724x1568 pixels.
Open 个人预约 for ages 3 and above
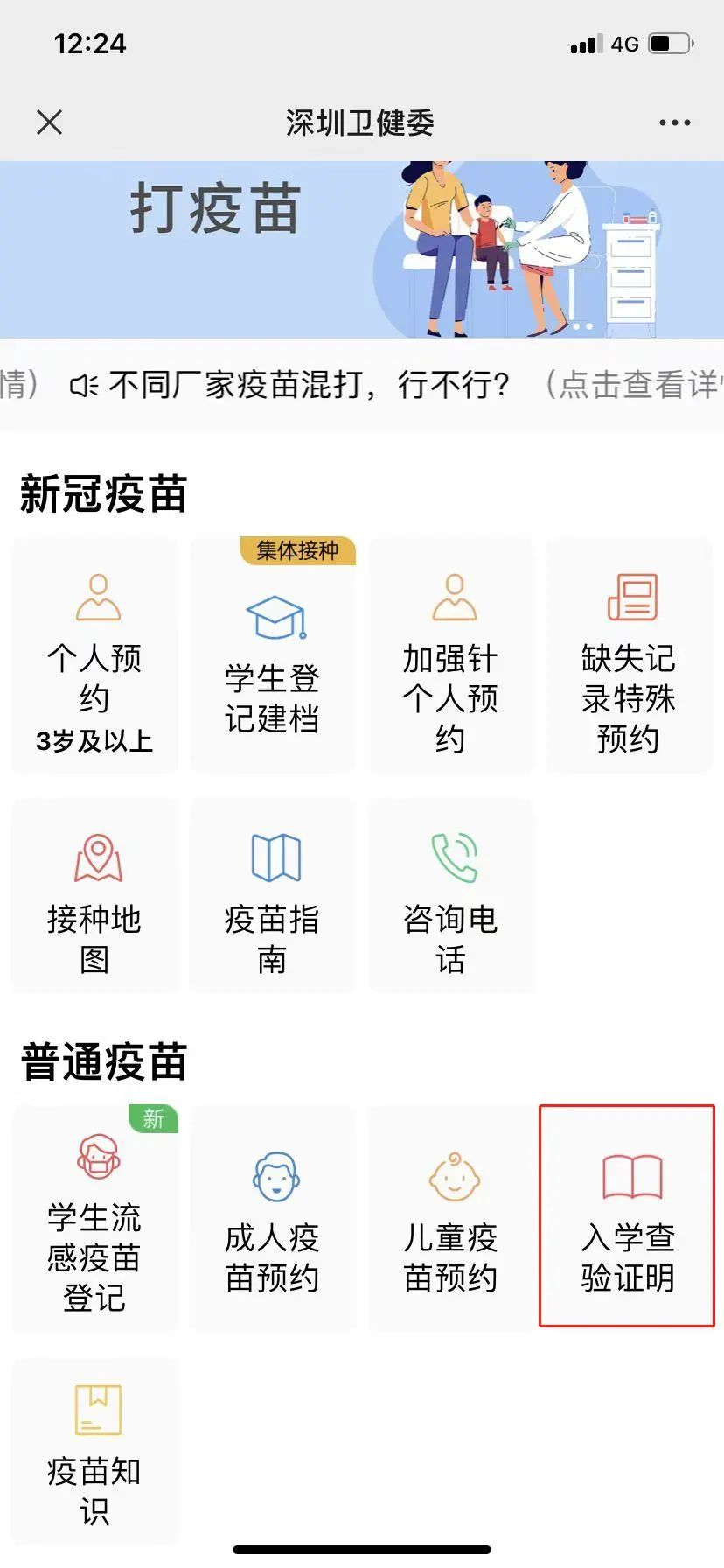point(94,658)
